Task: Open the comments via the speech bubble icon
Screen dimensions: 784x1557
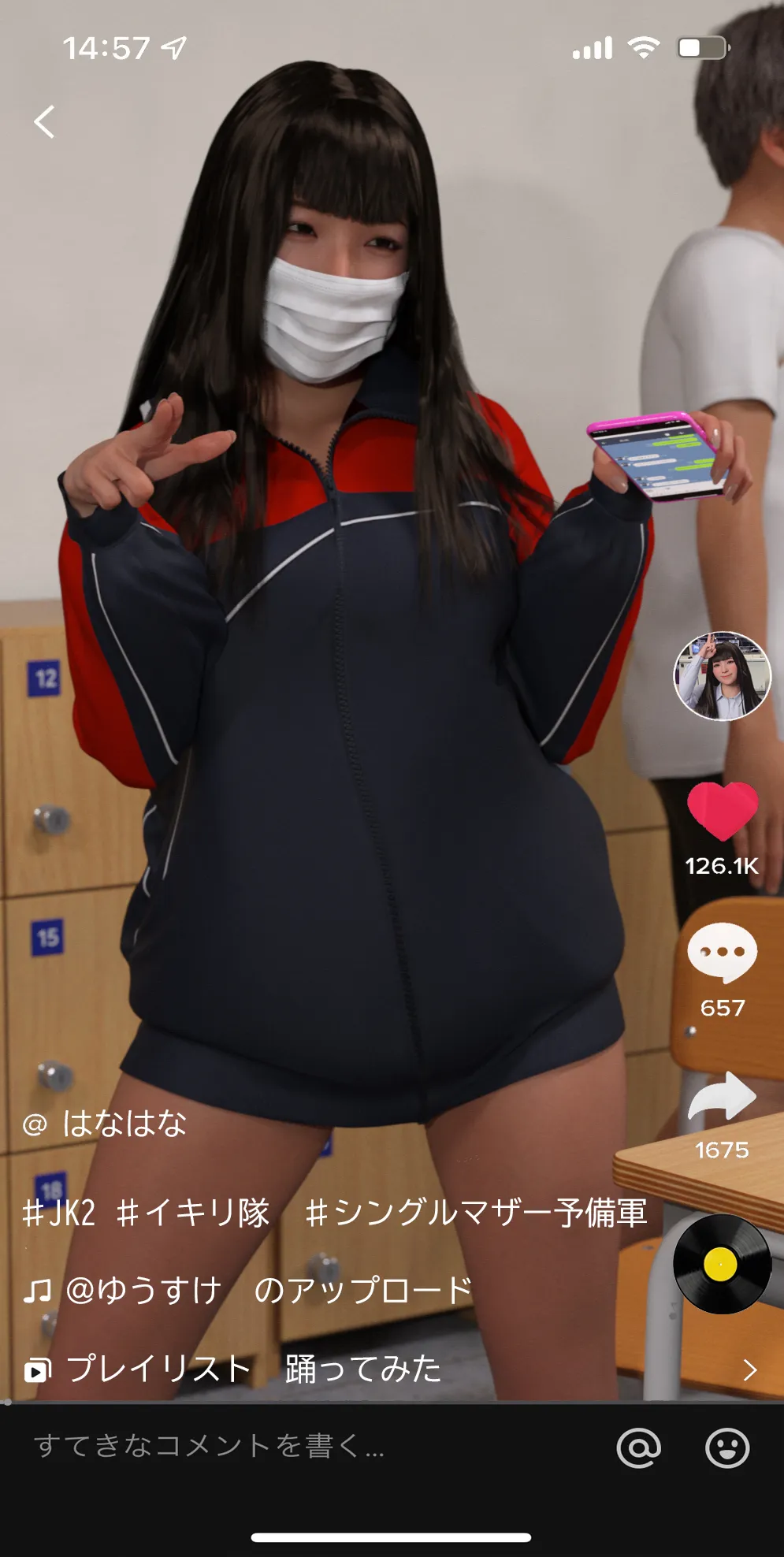Action: tap(722, 952)
